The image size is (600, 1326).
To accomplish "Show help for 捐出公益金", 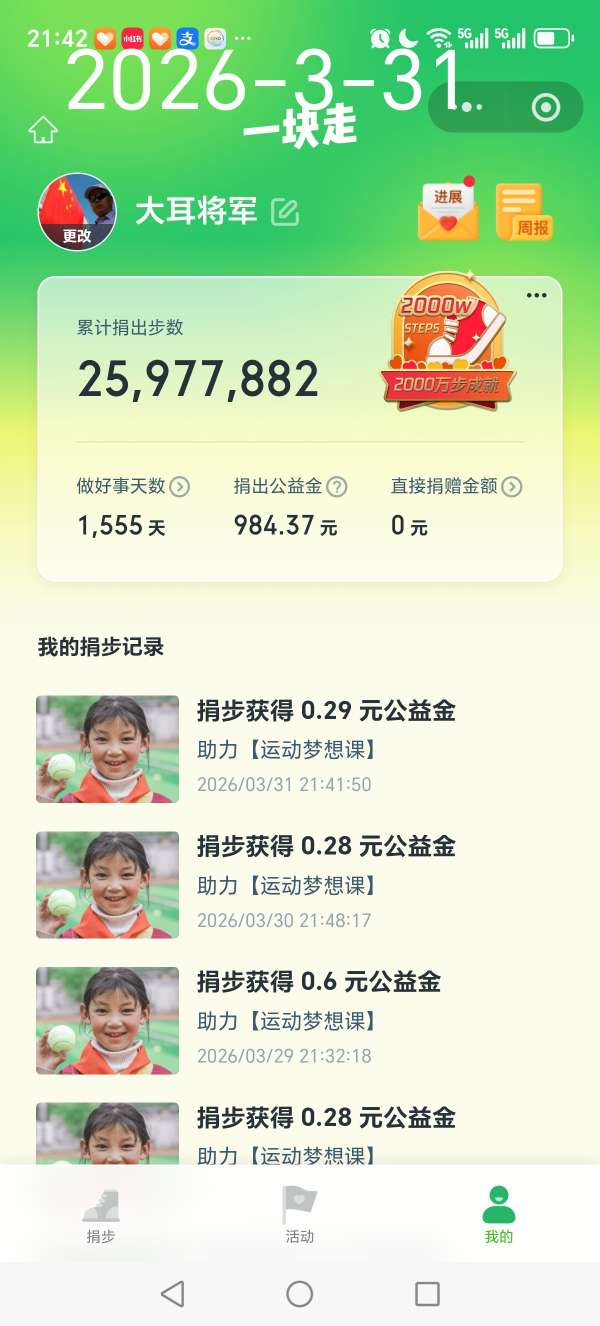I will (338, 487).
